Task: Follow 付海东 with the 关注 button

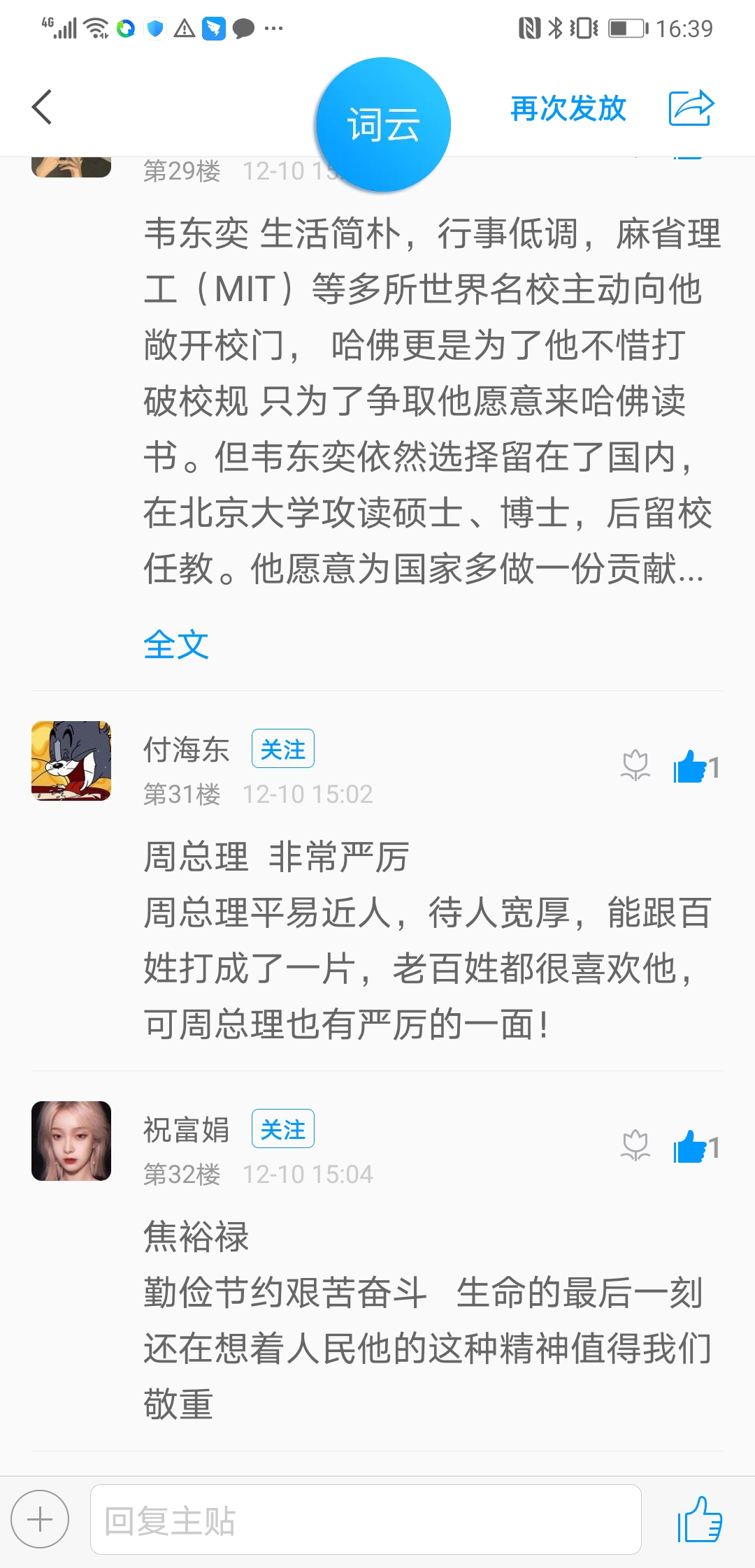Action: coord(282,749)
